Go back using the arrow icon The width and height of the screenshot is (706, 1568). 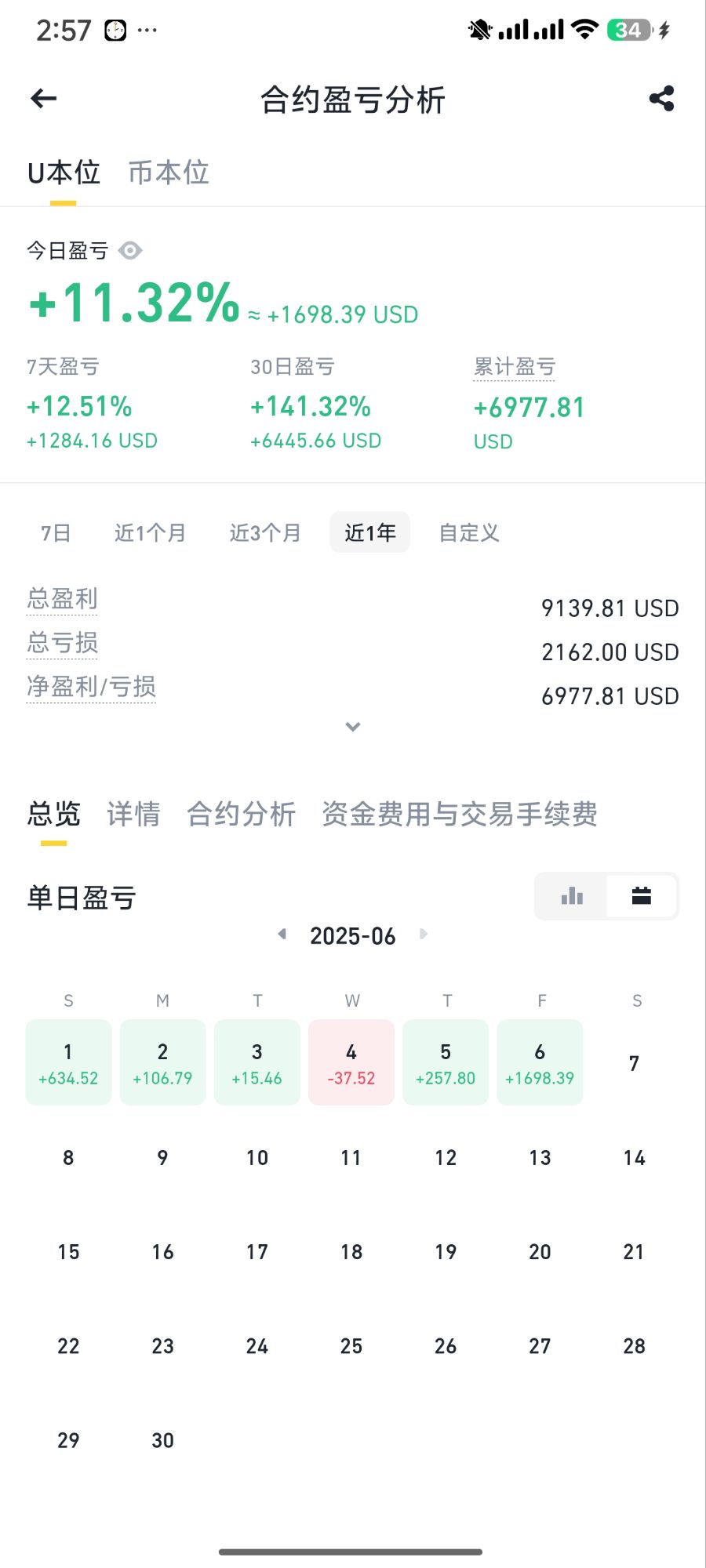pyautogui.click(x=44, y=99)
